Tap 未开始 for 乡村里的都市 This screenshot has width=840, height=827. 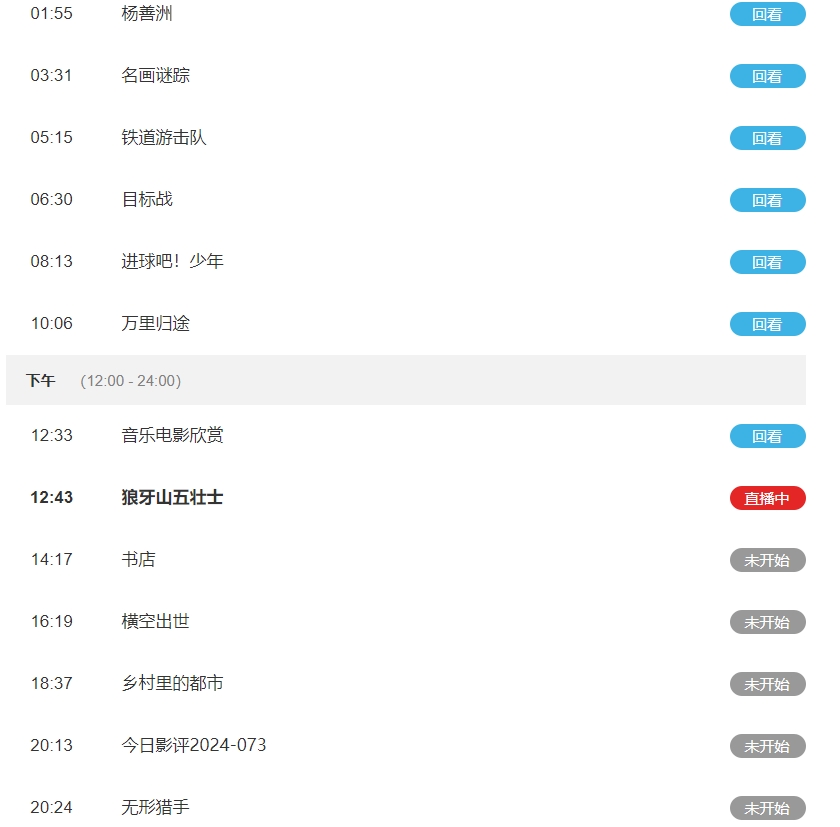(767, 684)
